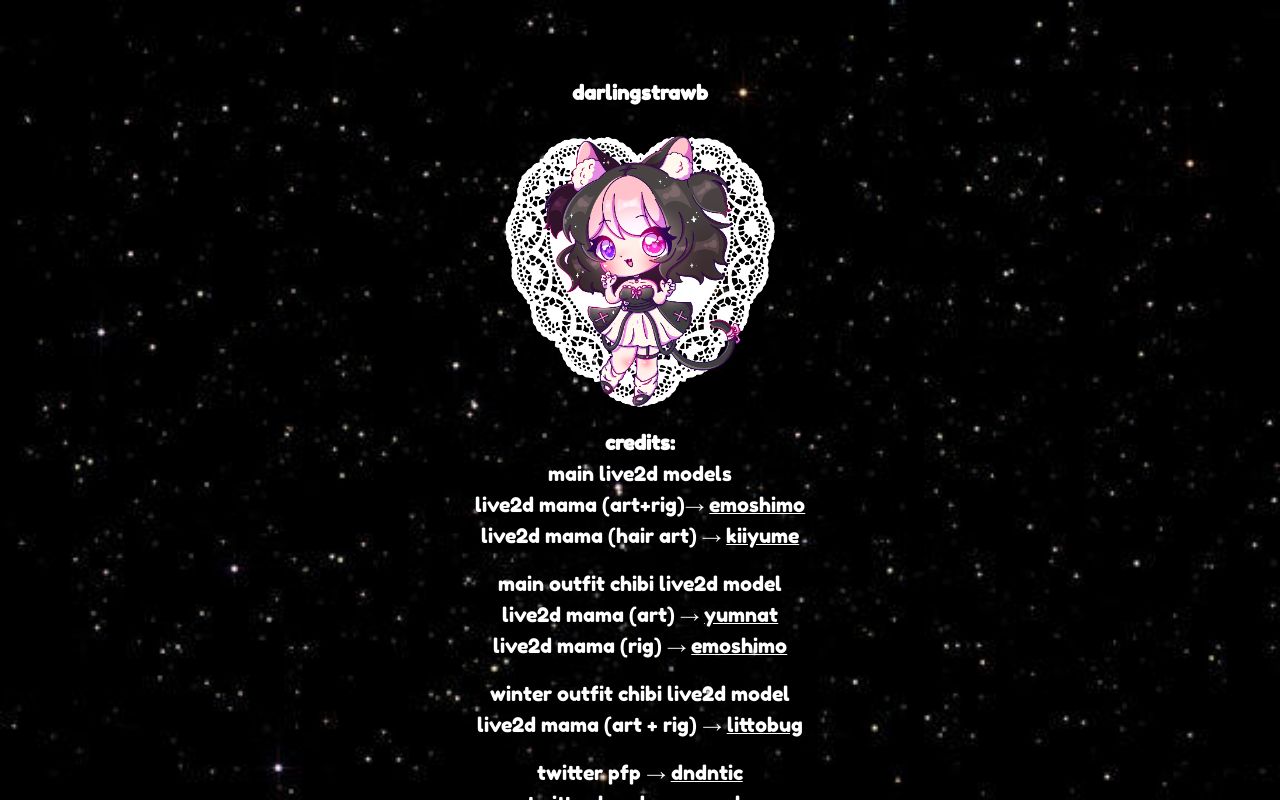Open emoshimo link for chibi rig credit

coord(738,646)
